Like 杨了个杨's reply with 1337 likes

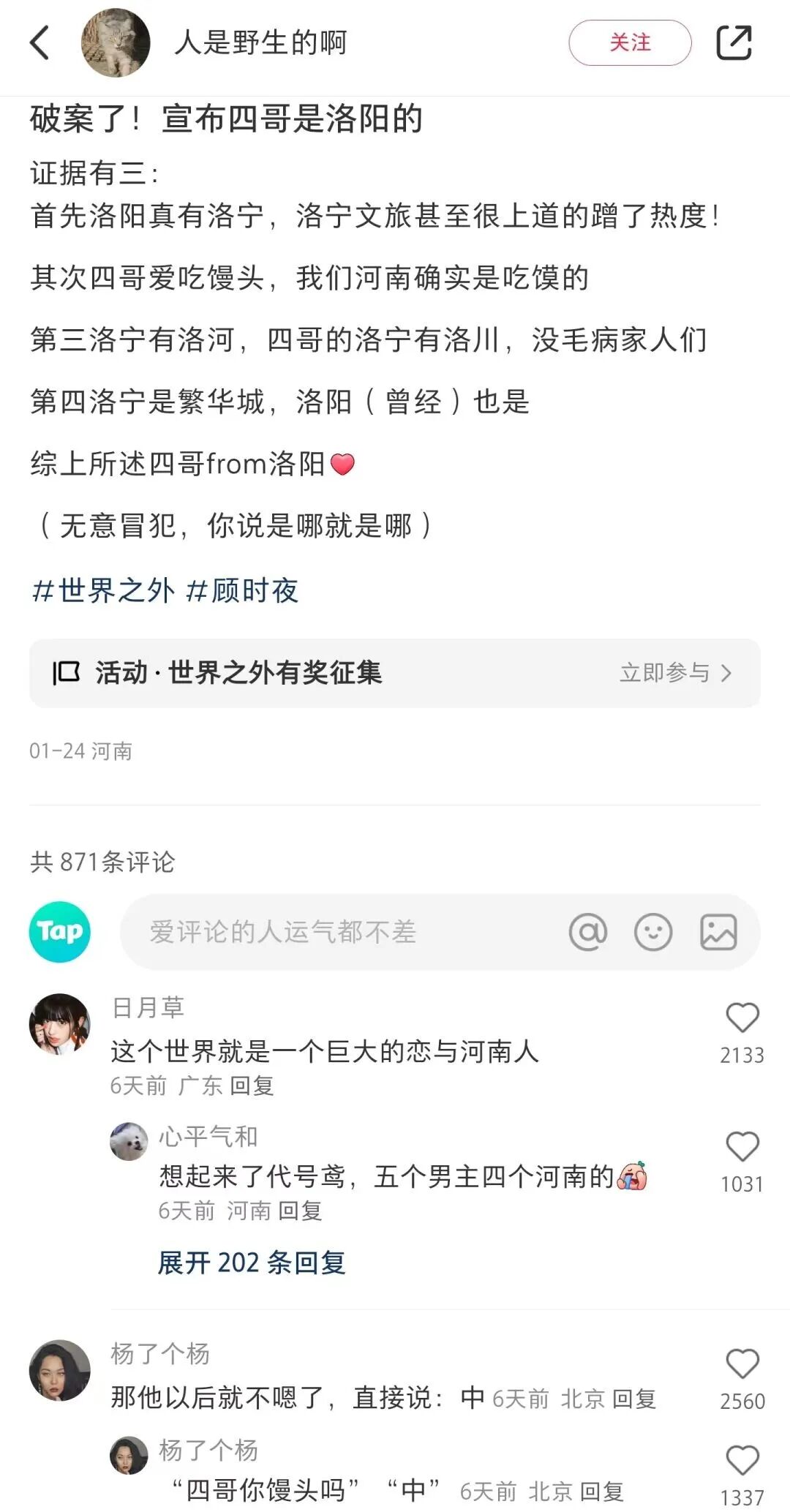pos(742,1461)
